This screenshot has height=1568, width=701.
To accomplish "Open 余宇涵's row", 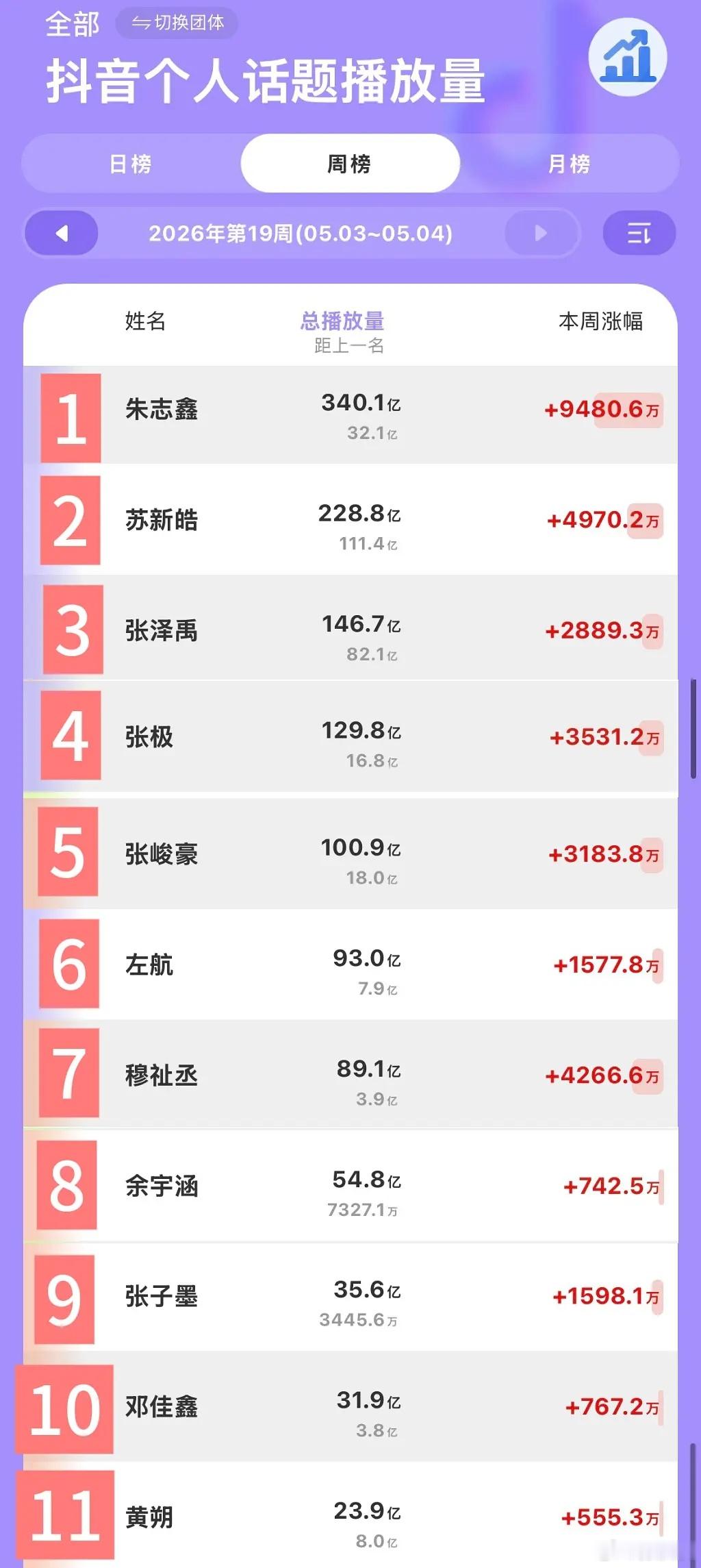I will 350,1185.
